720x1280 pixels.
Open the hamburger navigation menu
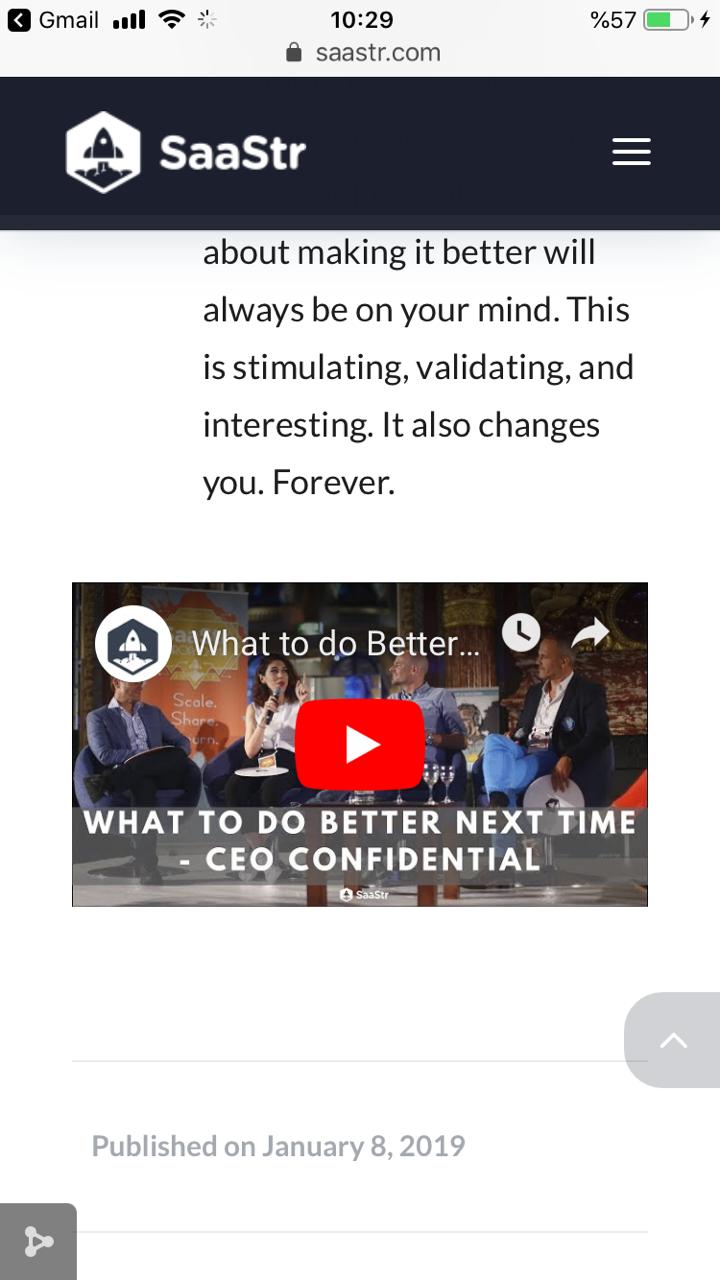pos(631,152)
